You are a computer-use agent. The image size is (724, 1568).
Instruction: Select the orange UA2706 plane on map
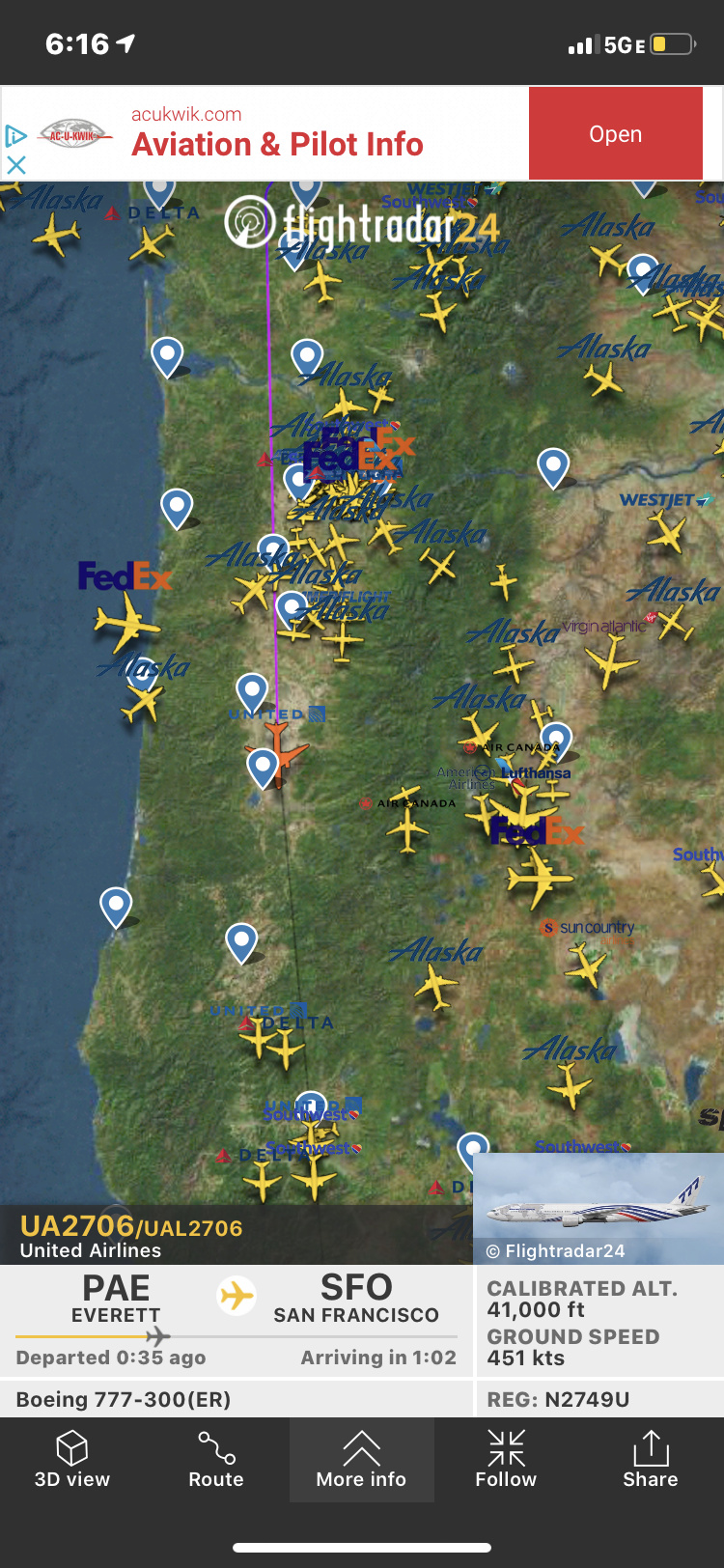(x=278, y=754)
